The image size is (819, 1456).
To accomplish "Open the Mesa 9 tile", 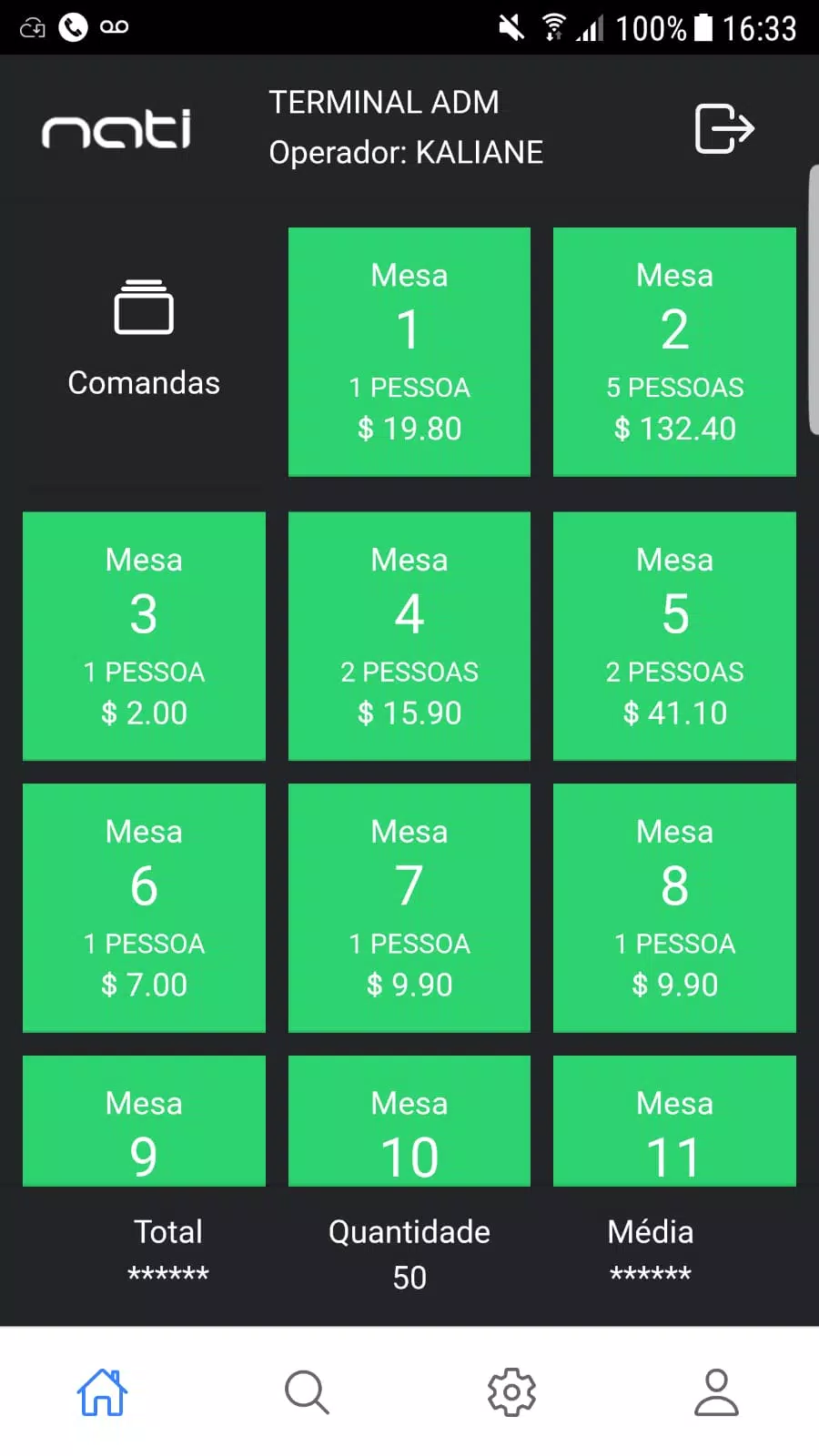I will point(144,1120).
